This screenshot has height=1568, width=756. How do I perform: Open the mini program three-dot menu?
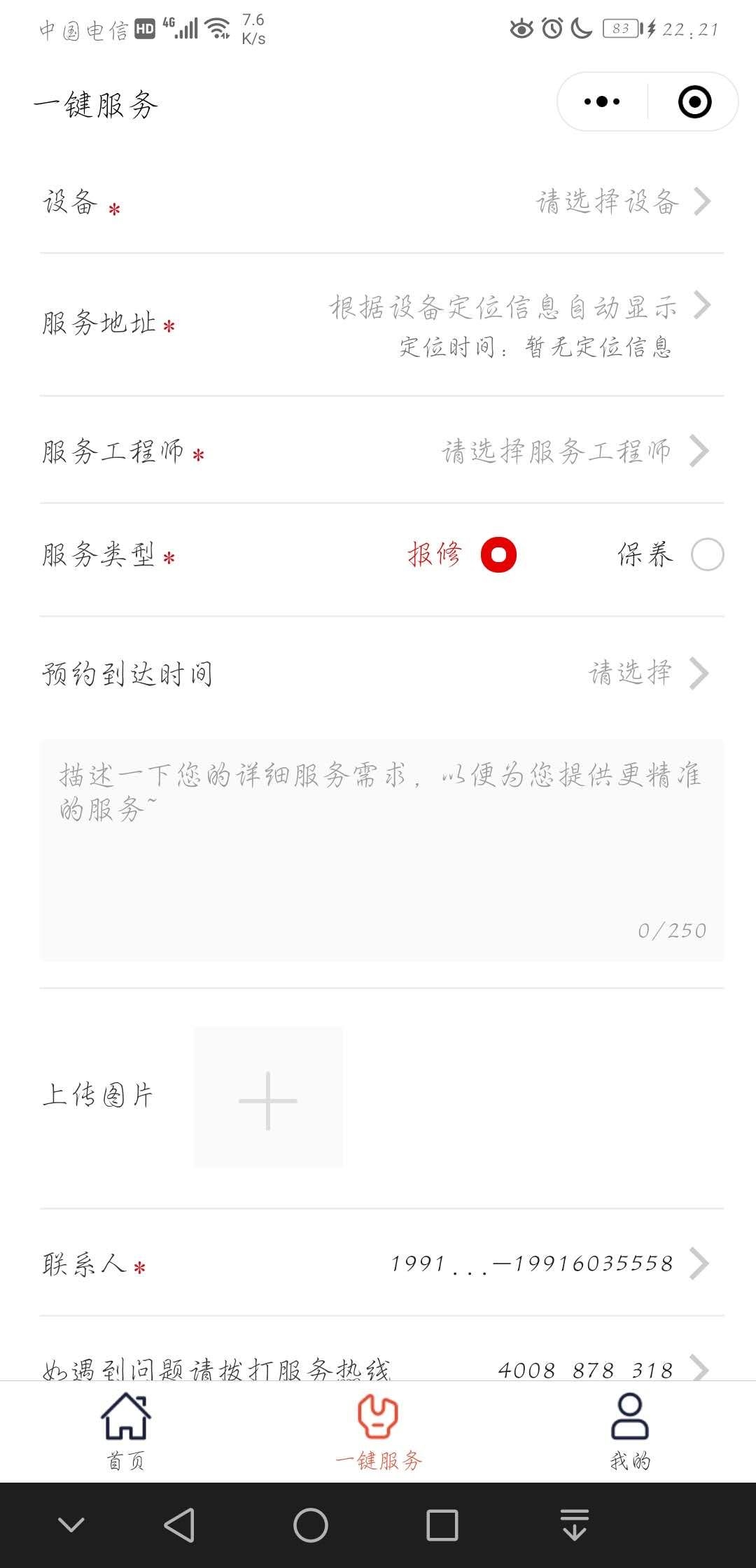click(602, 102)
